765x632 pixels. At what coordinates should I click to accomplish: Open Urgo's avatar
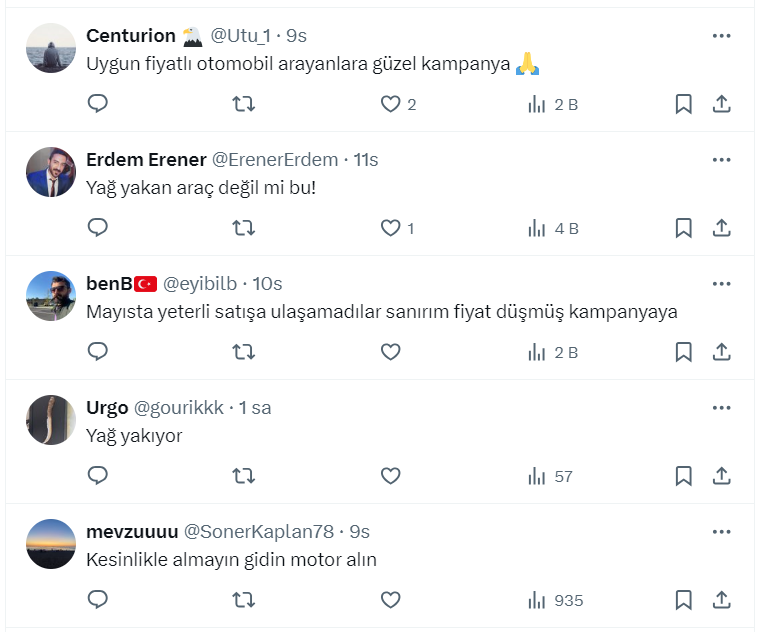tap(50, 420)
